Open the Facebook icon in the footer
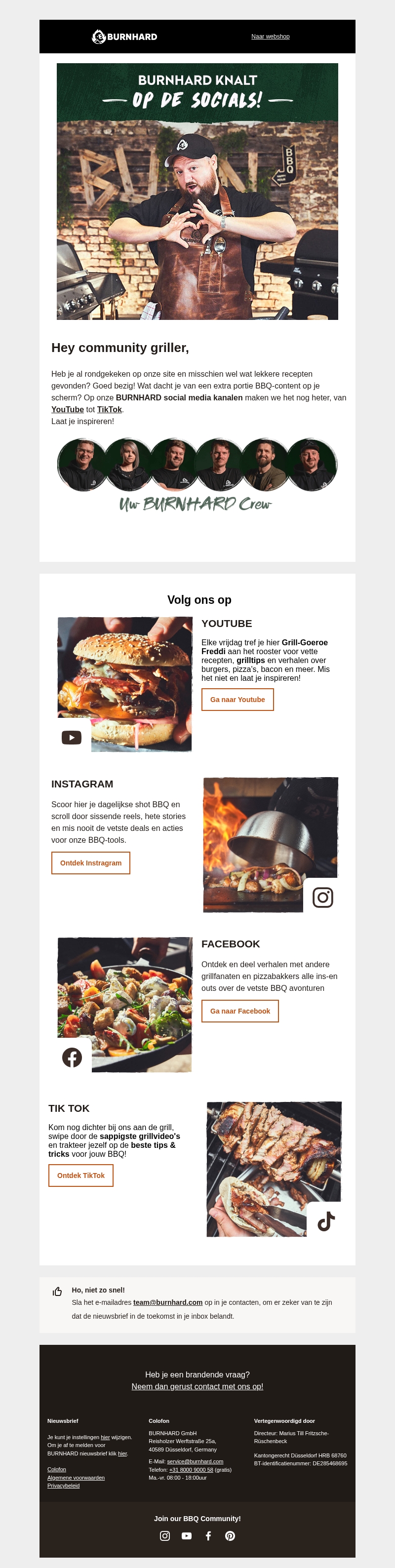Viewport: 395px width, 1568px height. pyautogui.click(x=208, y=1536)
